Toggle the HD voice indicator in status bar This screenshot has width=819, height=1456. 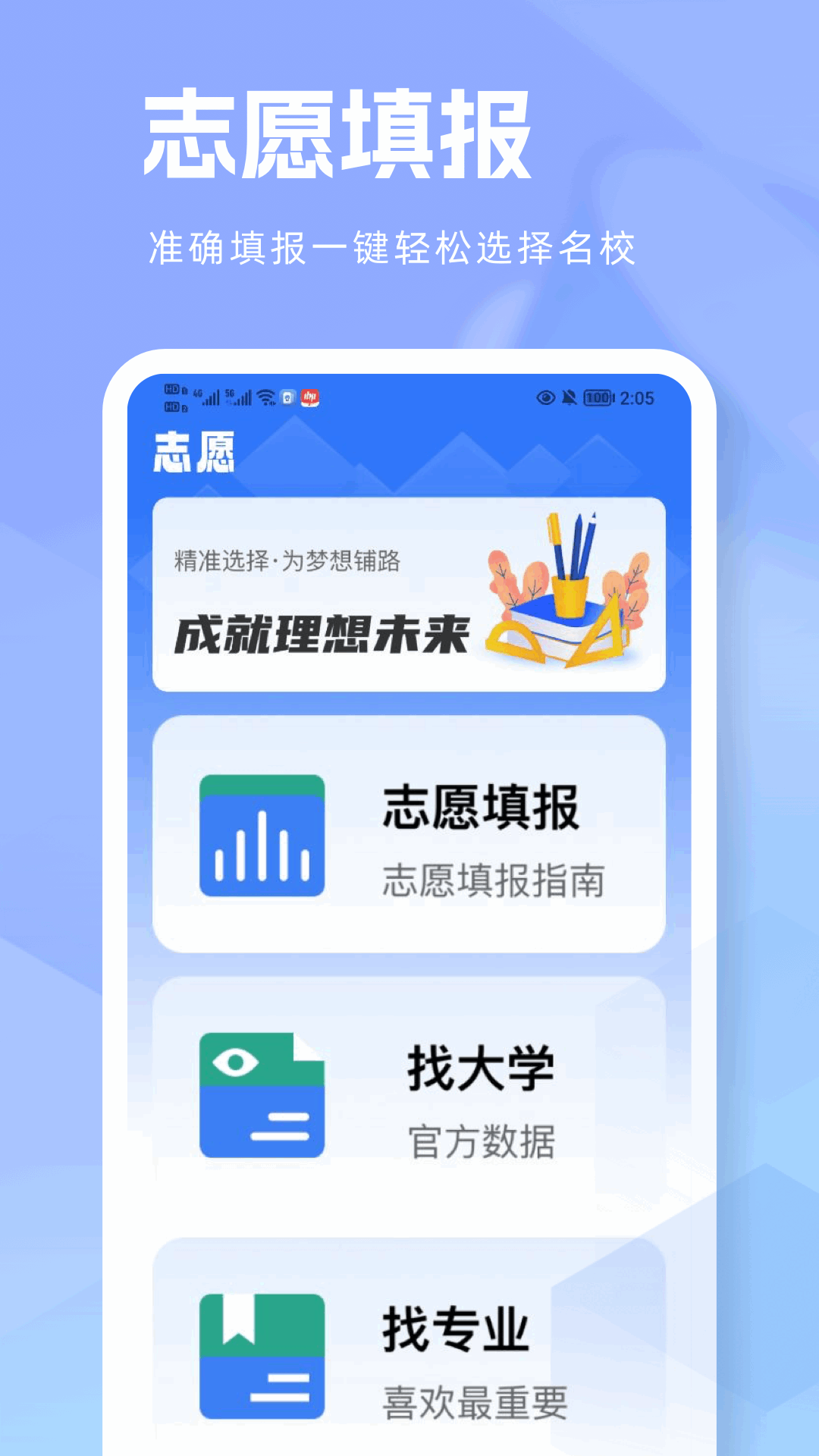click(172, 388)
